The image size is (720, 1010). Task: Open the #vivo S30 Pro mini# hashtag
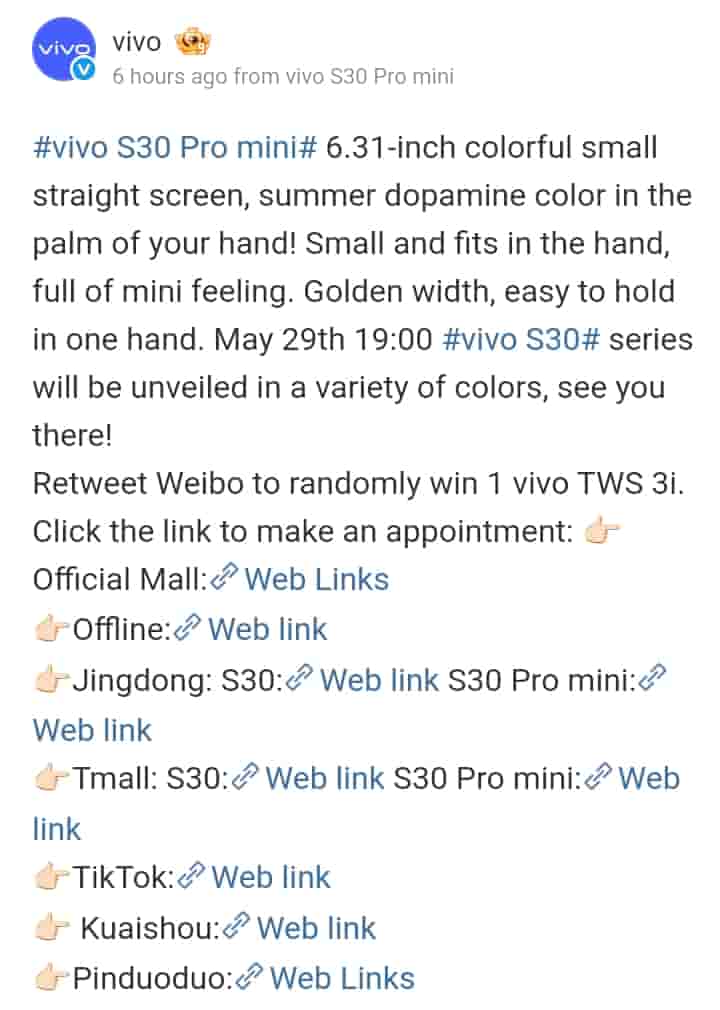click(x=175, y=147)
